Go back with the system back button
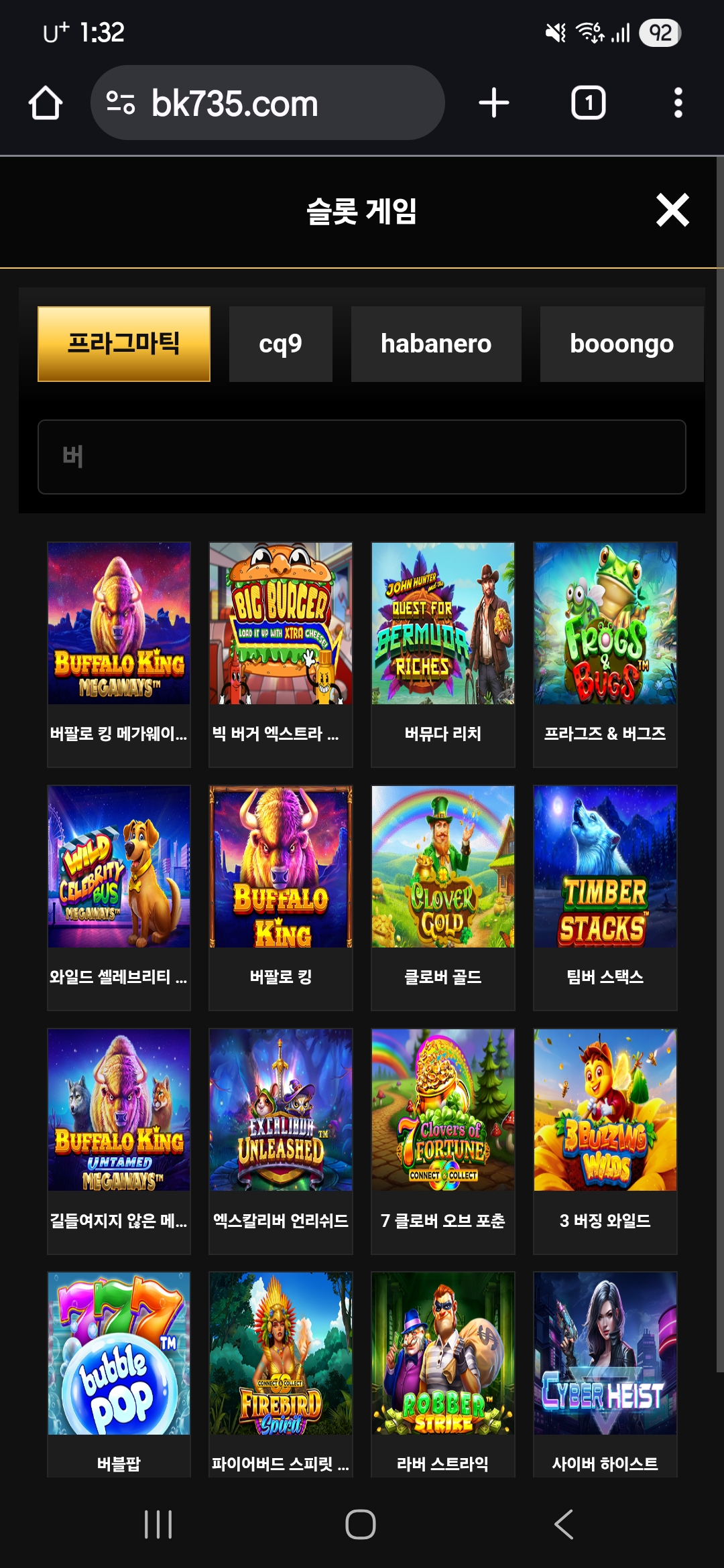The height and width of the screenshot is (1568, 724). [x=564, y=1524]
